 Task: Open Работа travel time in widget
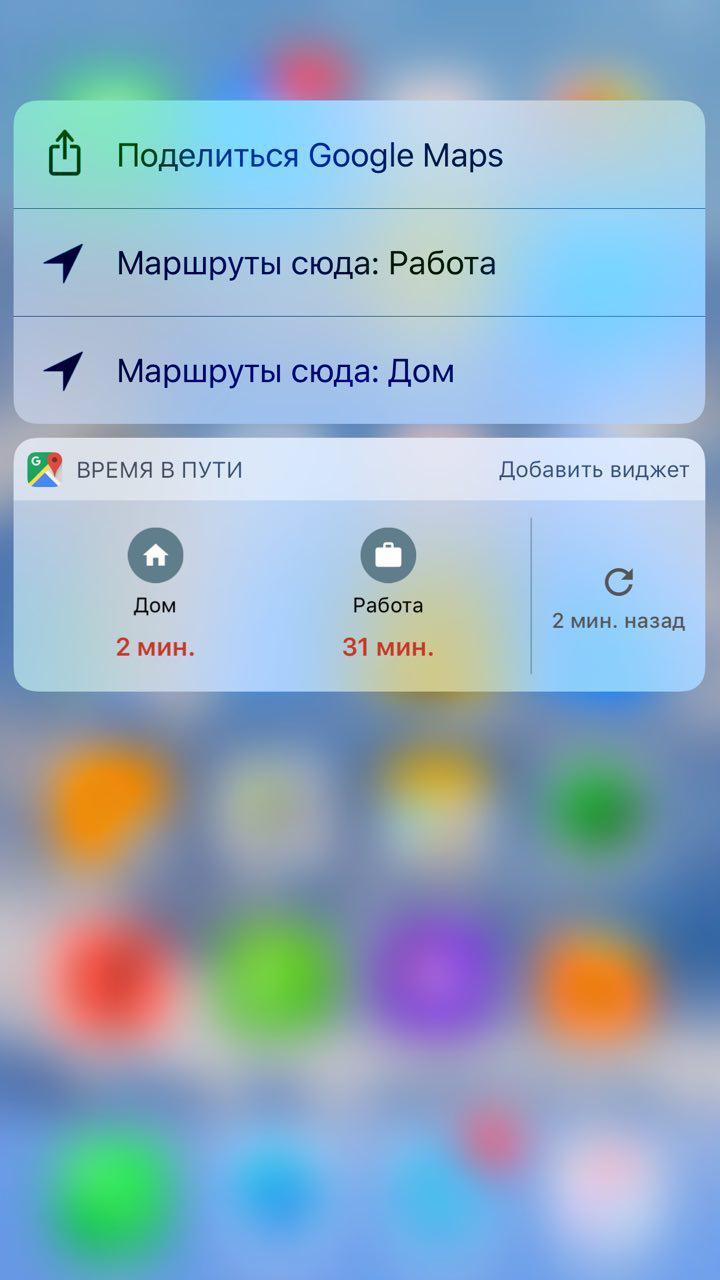click(x=388, y=595)
